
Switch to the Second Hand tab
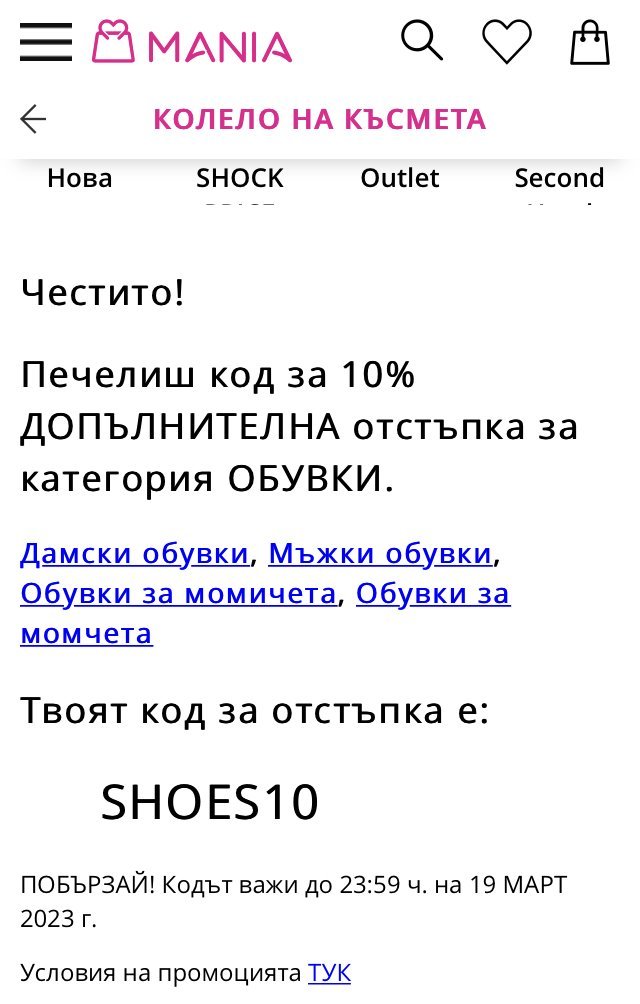pos(559,179)
